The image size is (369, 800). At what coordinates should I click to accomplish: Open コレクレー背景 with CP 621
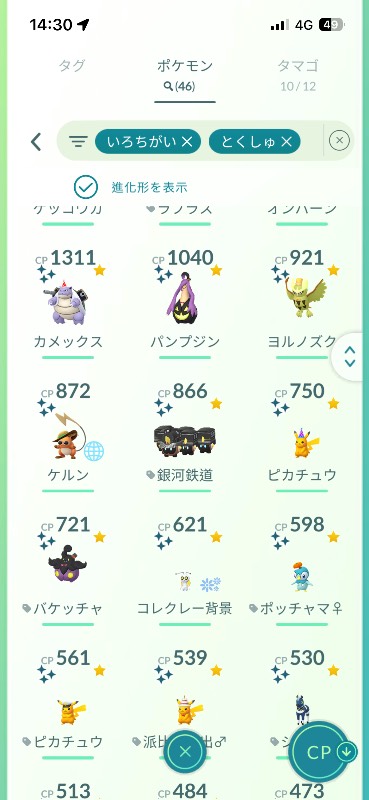pyautogui.click(x=185, y=568)
